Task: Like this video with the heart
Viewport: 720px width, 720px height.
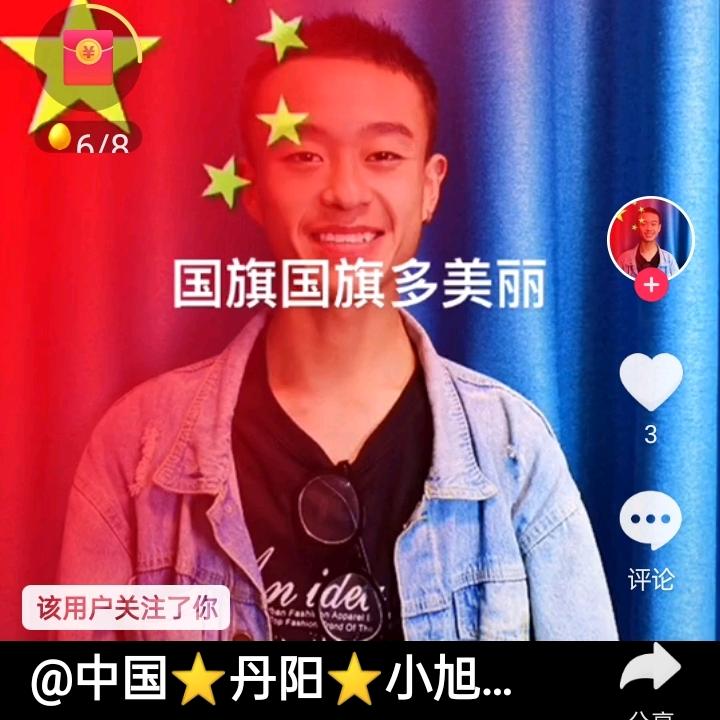Action: [651, 381]
